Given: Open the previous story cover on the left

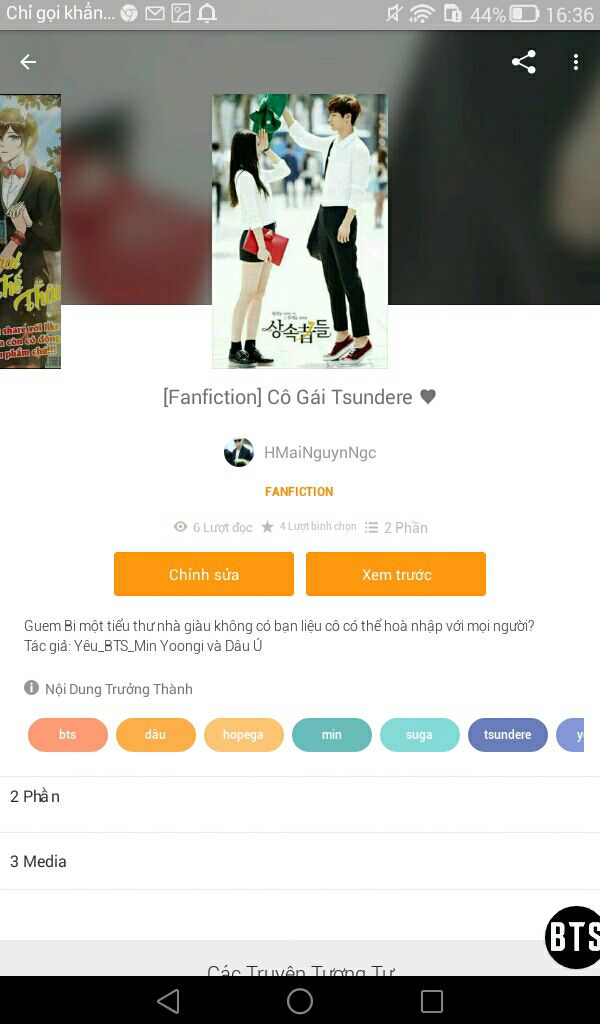Looking at the screenshot, I should tap(30, 232).
